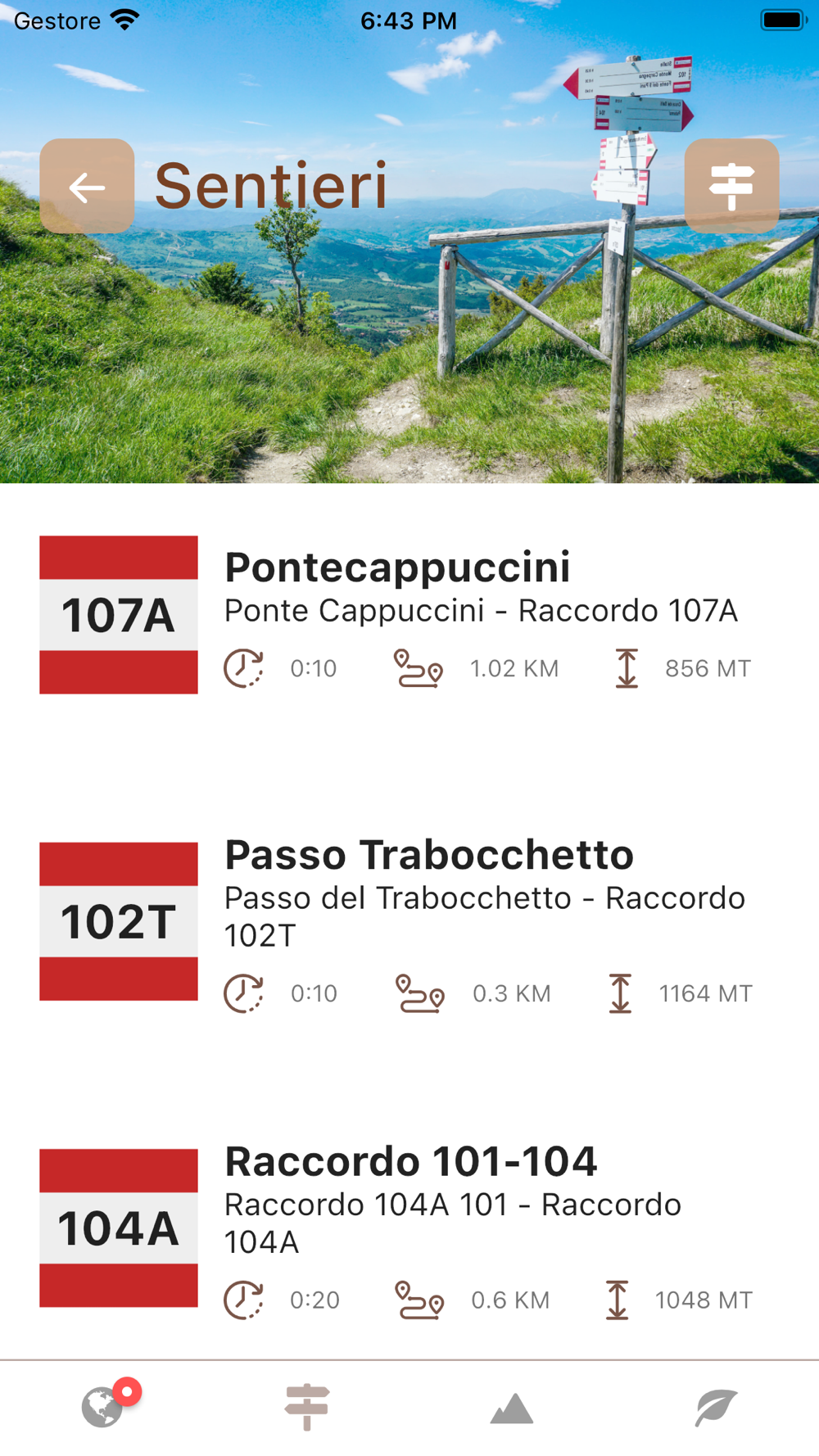This screenshot has width=819, height=1456.
Task: Switch to the globe map tab
Action: (103, 1407)
